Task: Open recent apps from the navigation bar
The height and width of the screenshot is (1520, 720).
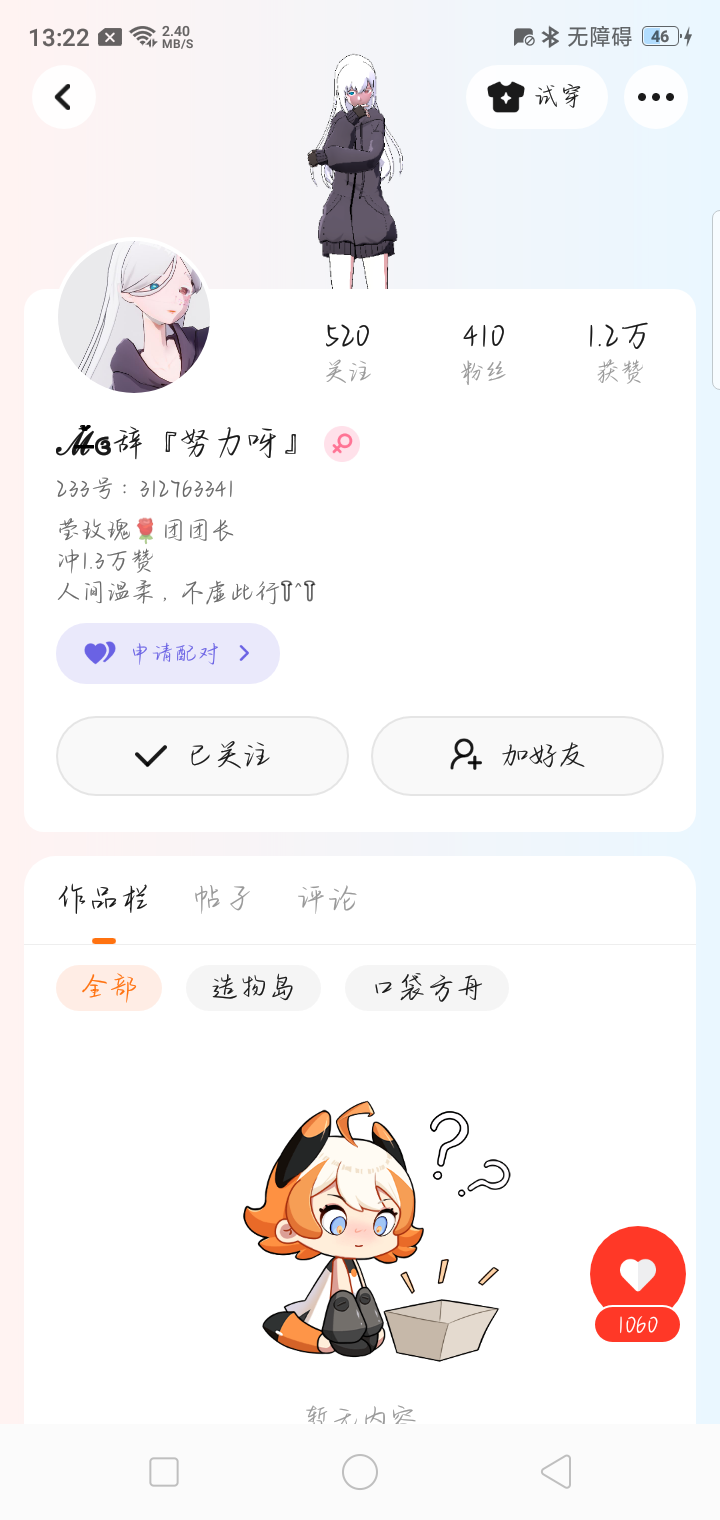Action: click(164, 1472)
